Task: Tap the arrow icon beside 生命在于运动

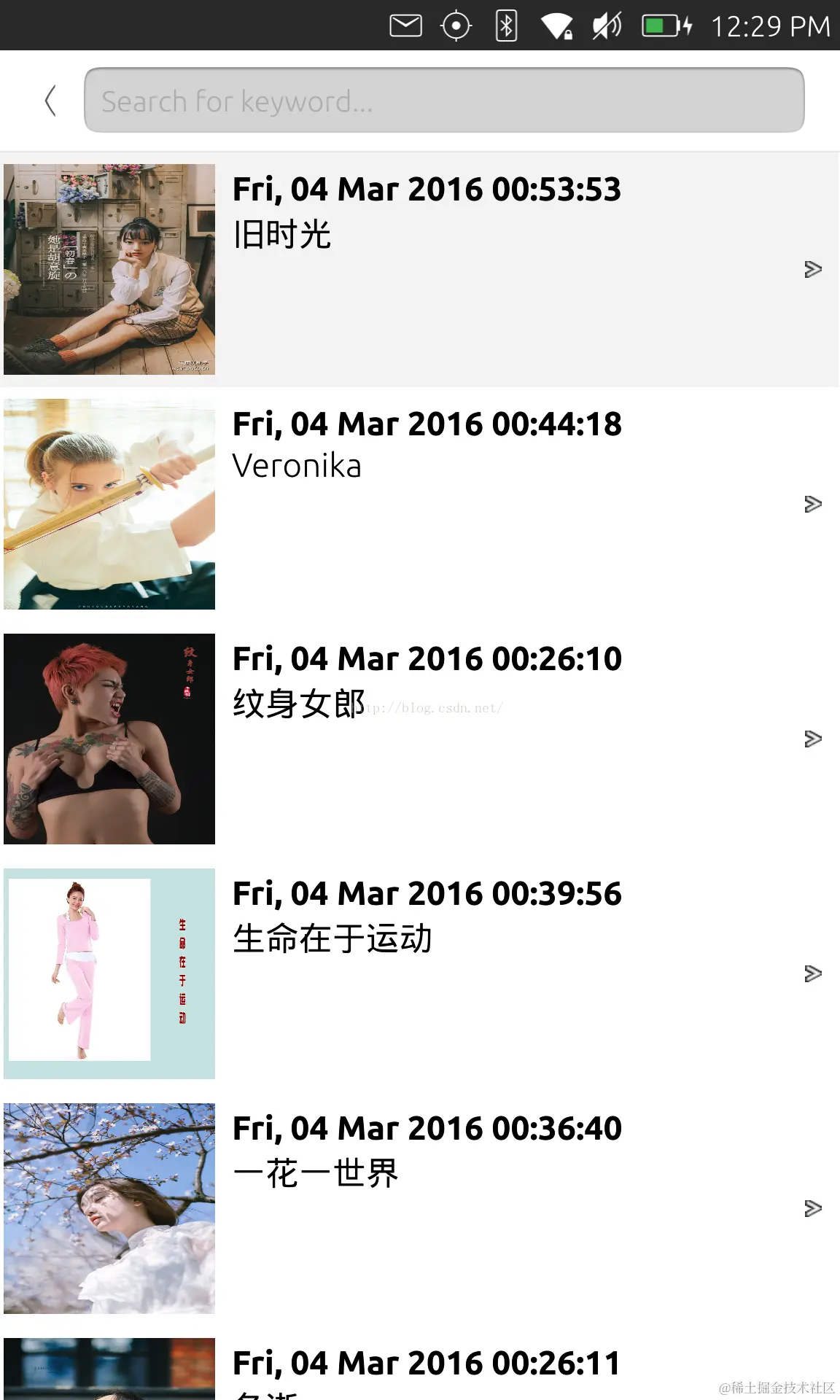Action: tap(812, 973)
